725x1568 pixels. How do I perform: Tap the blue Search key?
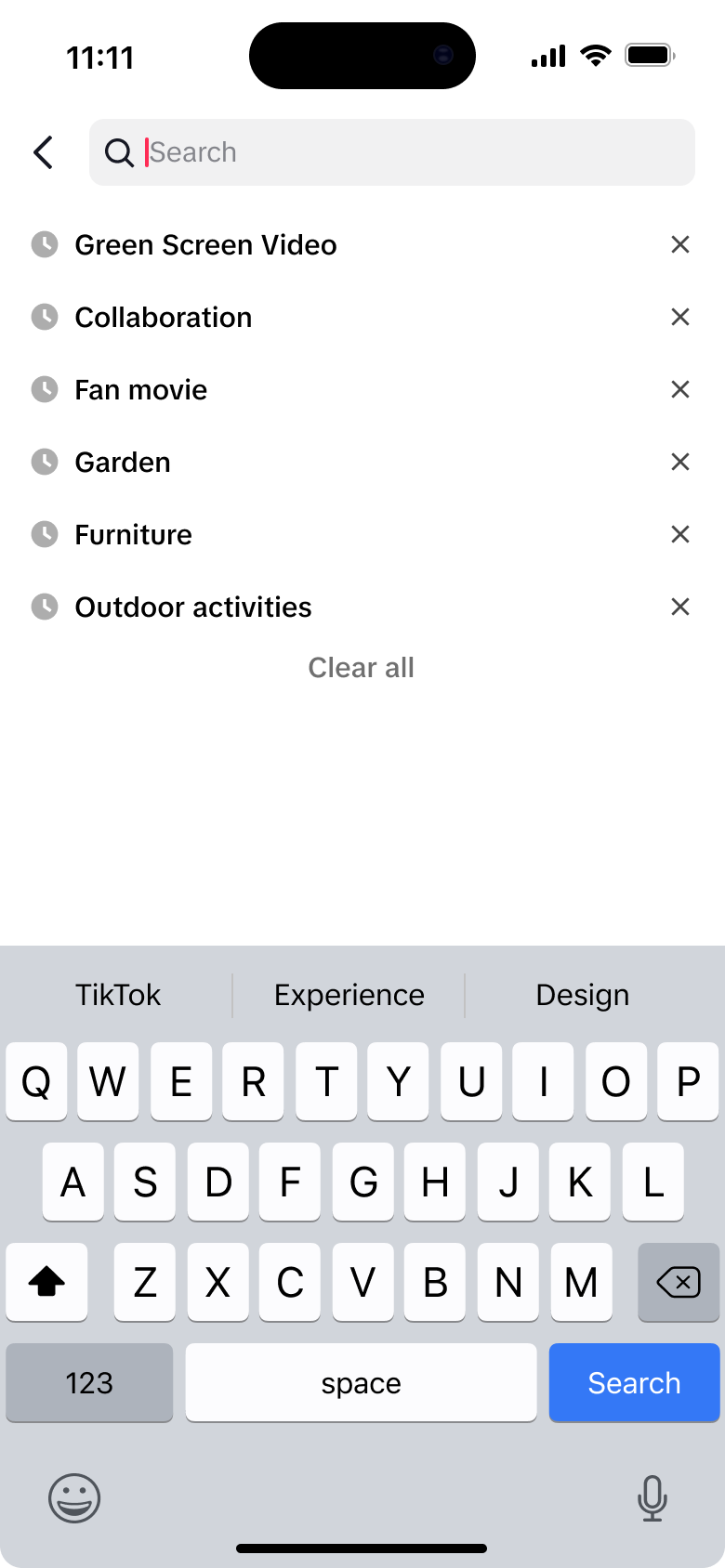coord(634,1382)
